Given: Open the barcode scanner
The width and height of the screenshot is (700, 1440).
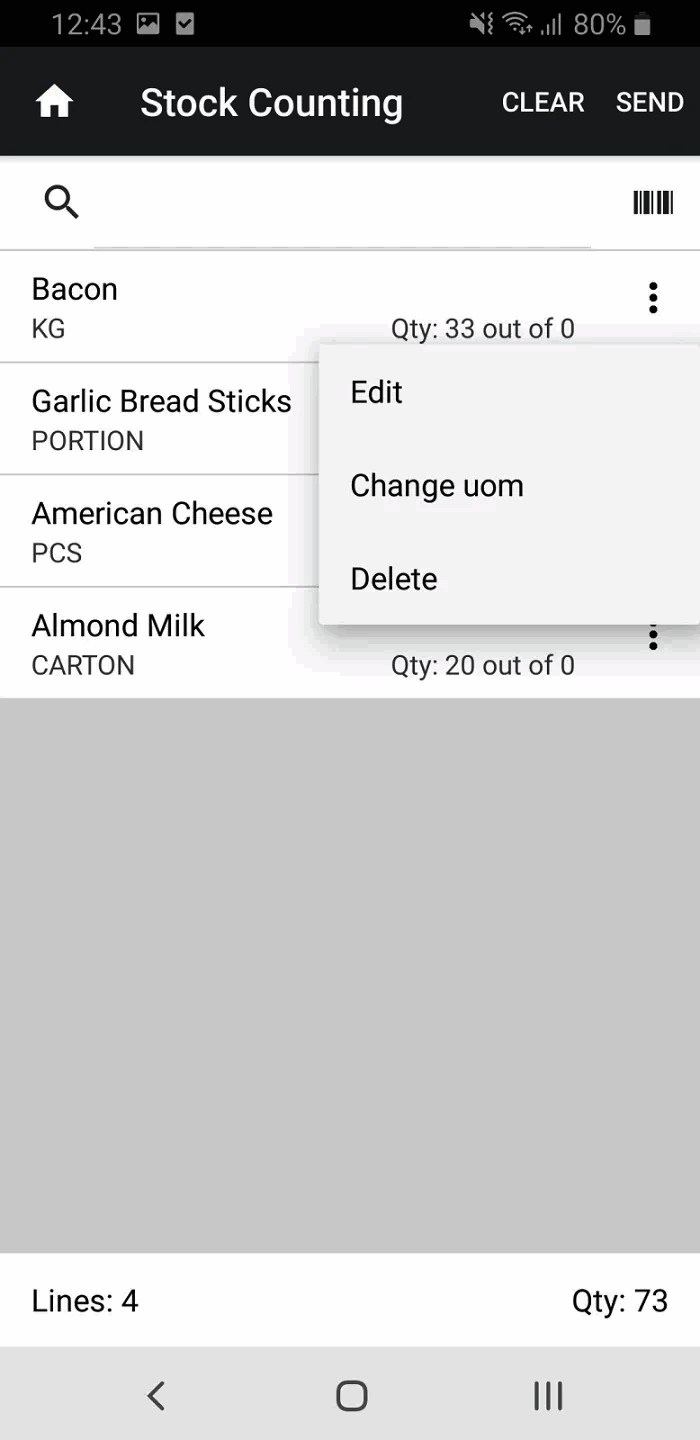Looking at the screenshot, I should pyautogui.click(x=653, y=203).
